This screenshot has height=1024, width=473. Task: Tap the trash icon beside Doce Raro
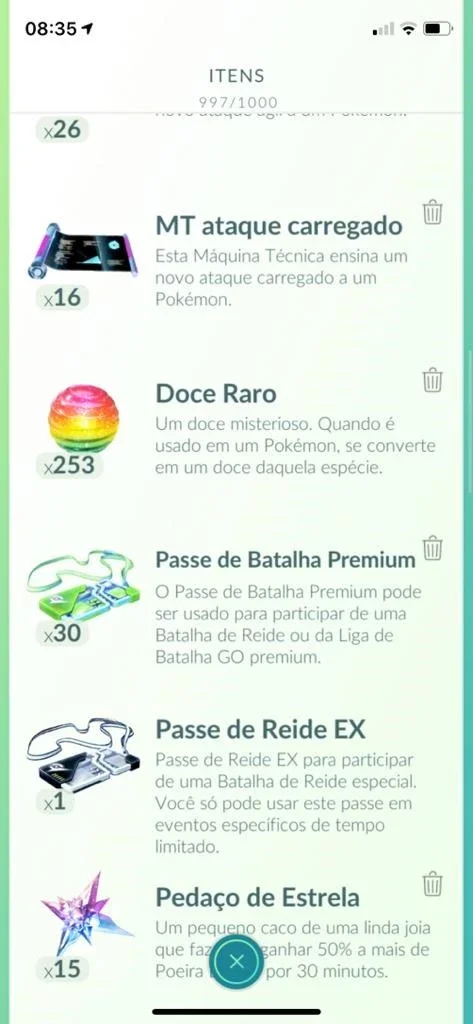[x=432, y=380]
